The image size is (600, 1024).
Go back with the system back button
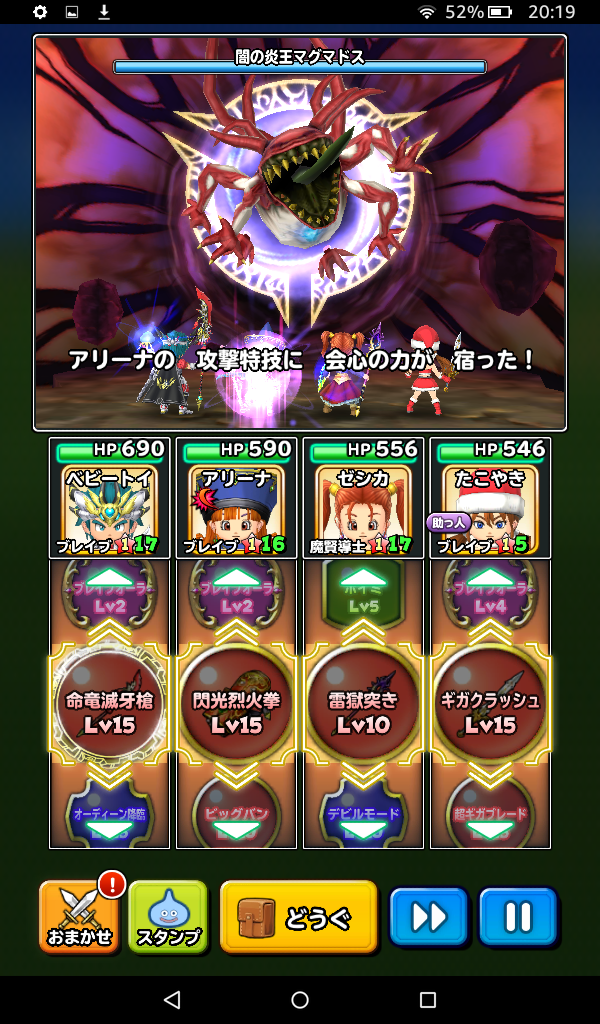[x=172, y=999]
